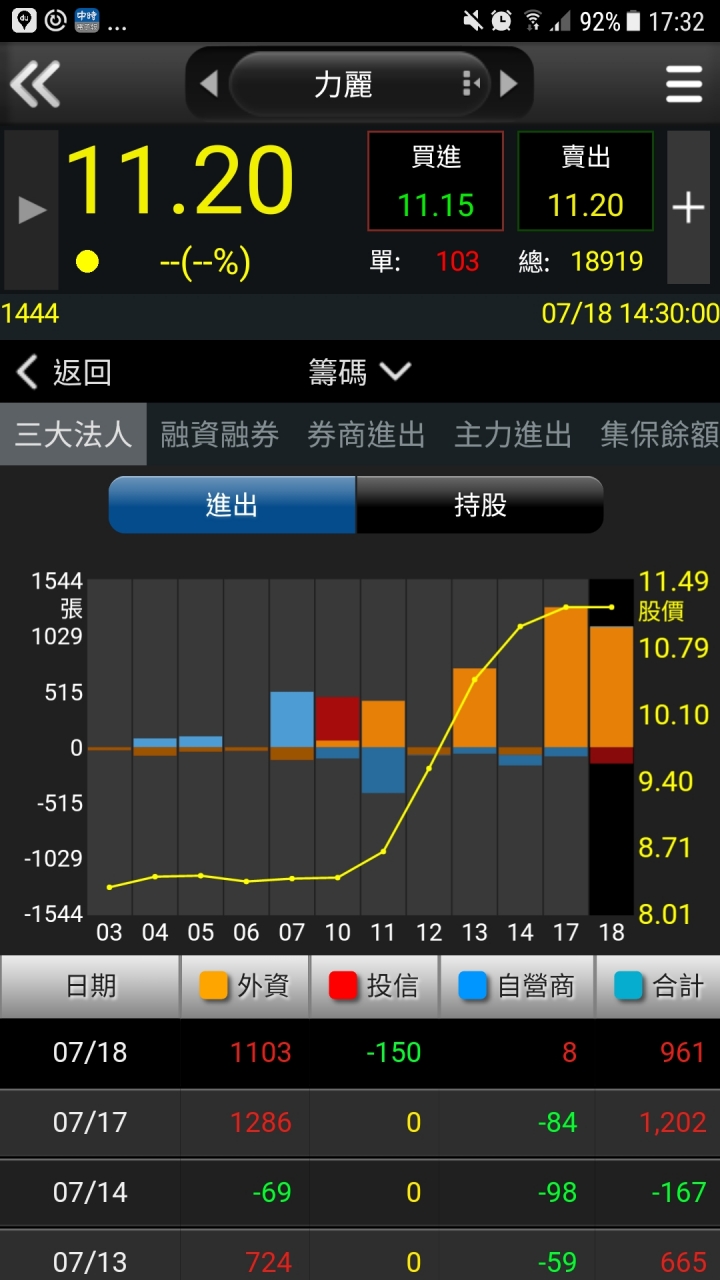Switch to the 持股 segment
Viewport: 720px width, 1280px height.
(x=480, y=505)
